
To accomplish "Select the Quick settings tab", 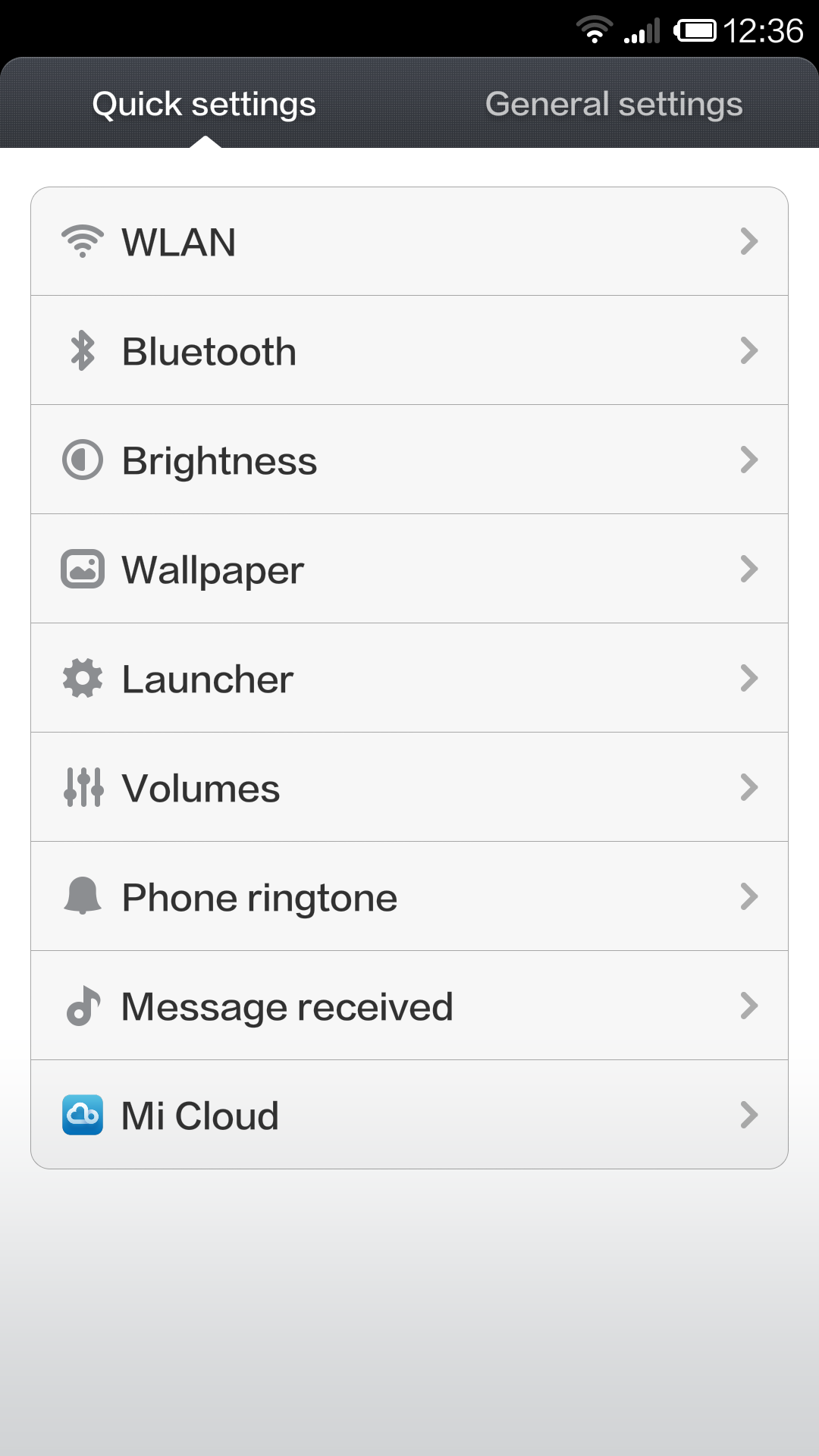I will point(204,104).
